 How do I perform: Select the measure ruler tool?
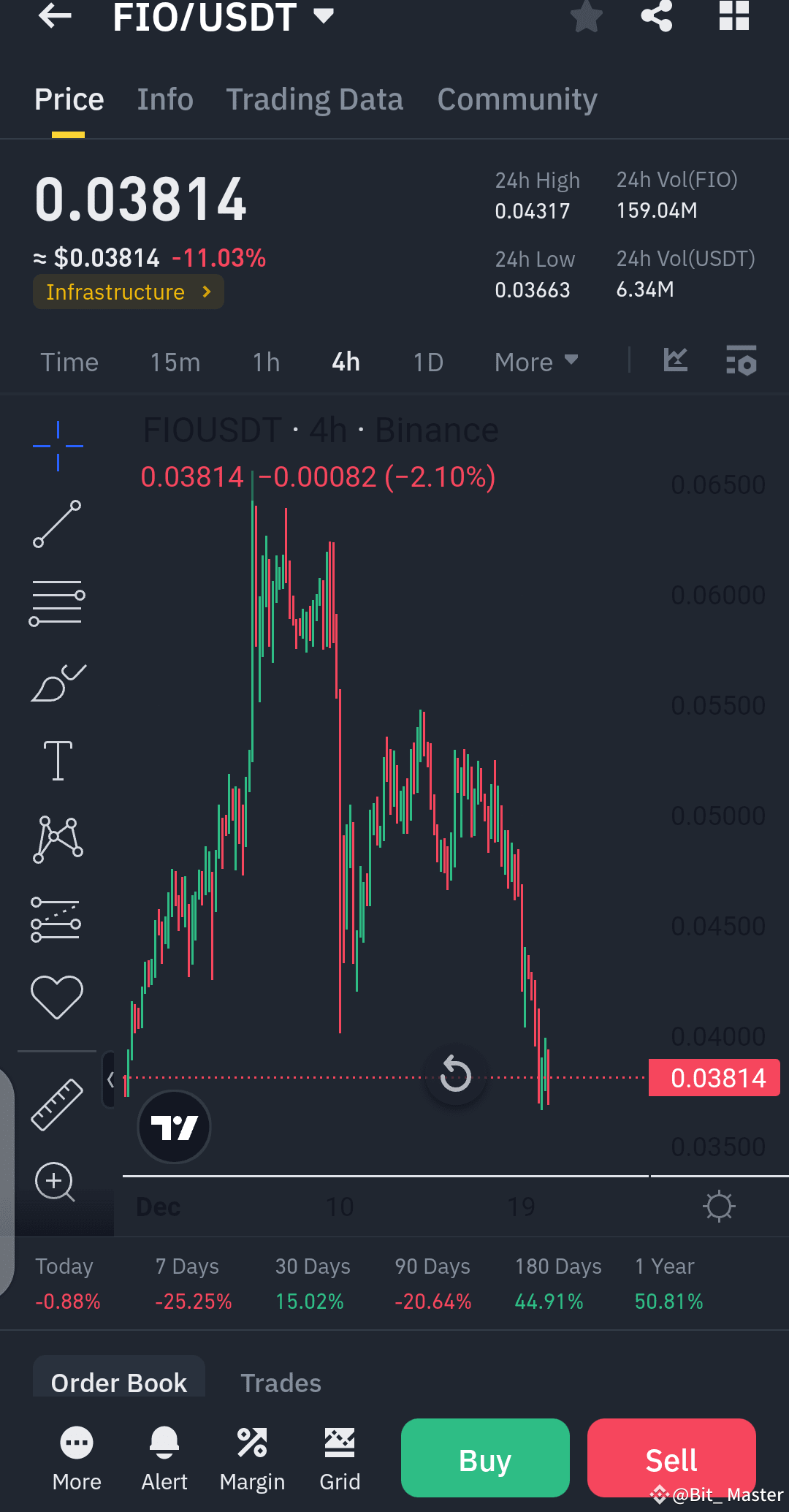[57, 1103]
